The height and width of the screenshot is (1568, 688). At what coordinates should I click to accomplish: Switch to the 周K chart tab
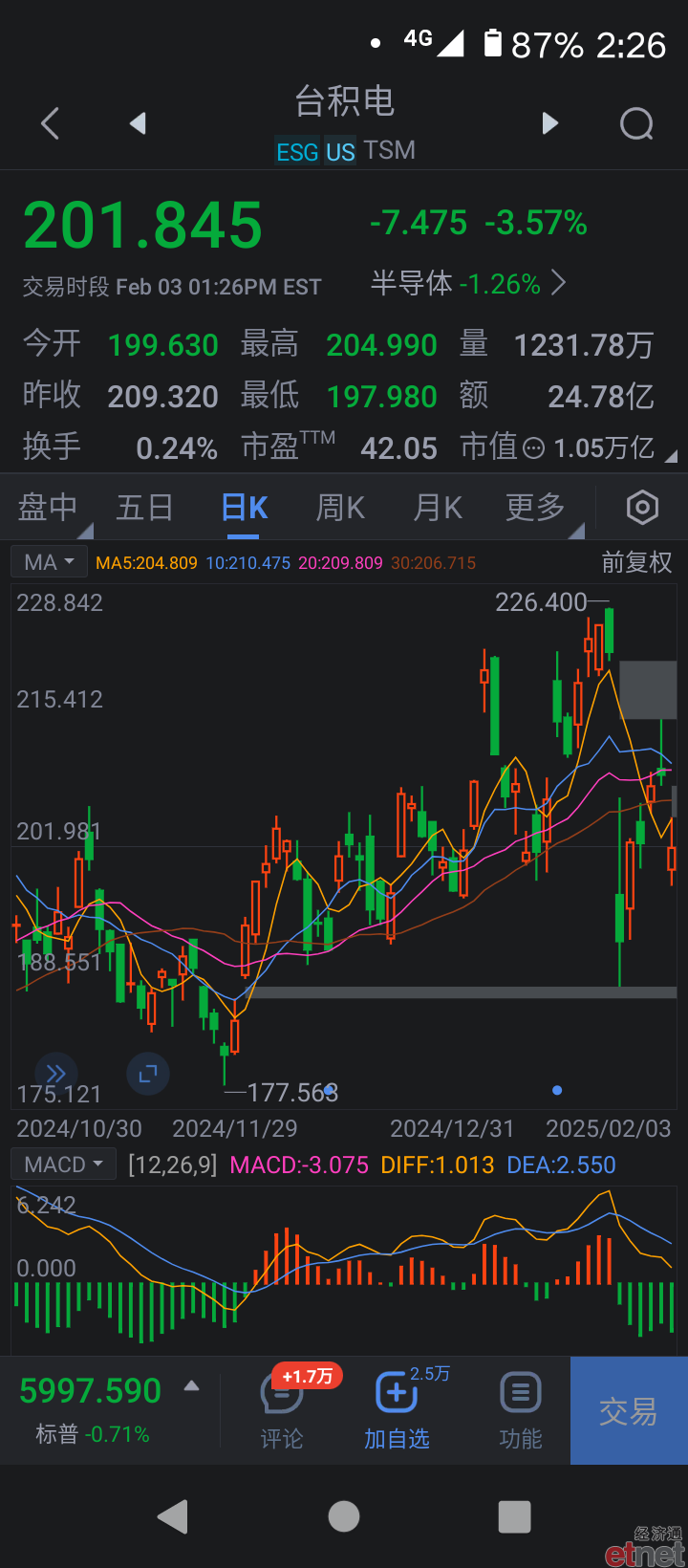click(x=340, y=508)
